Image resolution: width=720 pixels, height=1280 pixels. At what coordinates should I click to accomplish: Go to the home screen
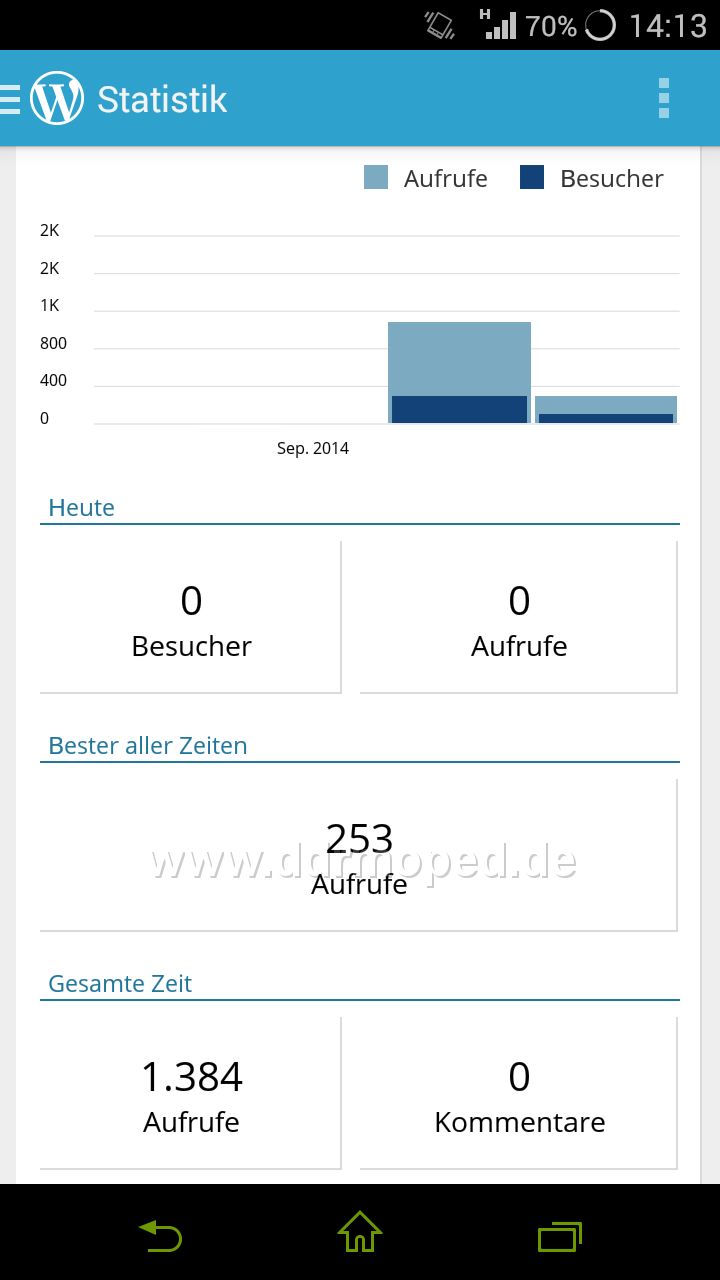360,1233
